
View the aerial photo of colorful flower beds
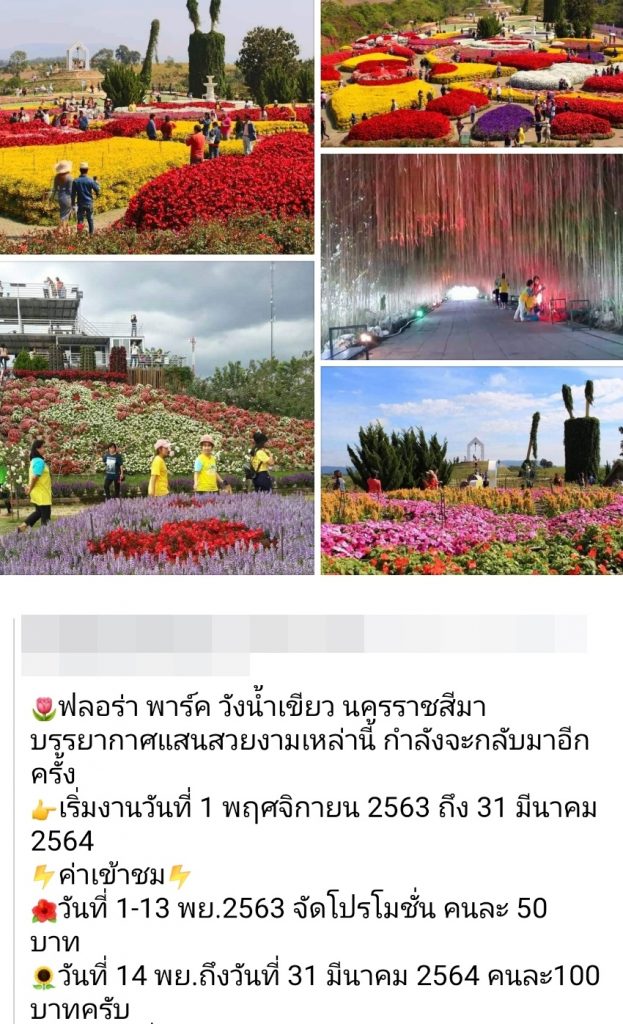tap(472, 73)
